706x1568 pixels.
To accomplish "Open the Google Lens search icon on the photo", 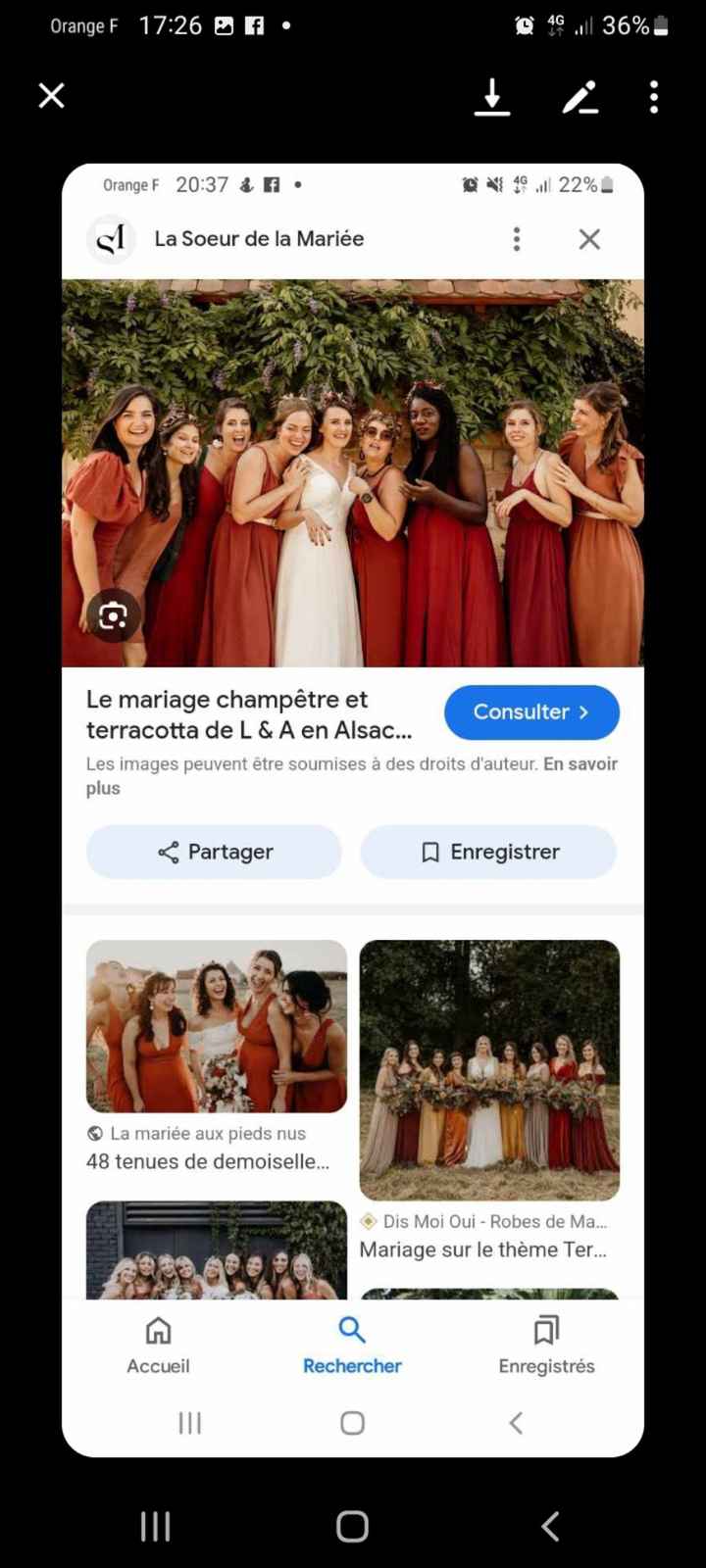I will pyautogui.click(x=113, y=615).
